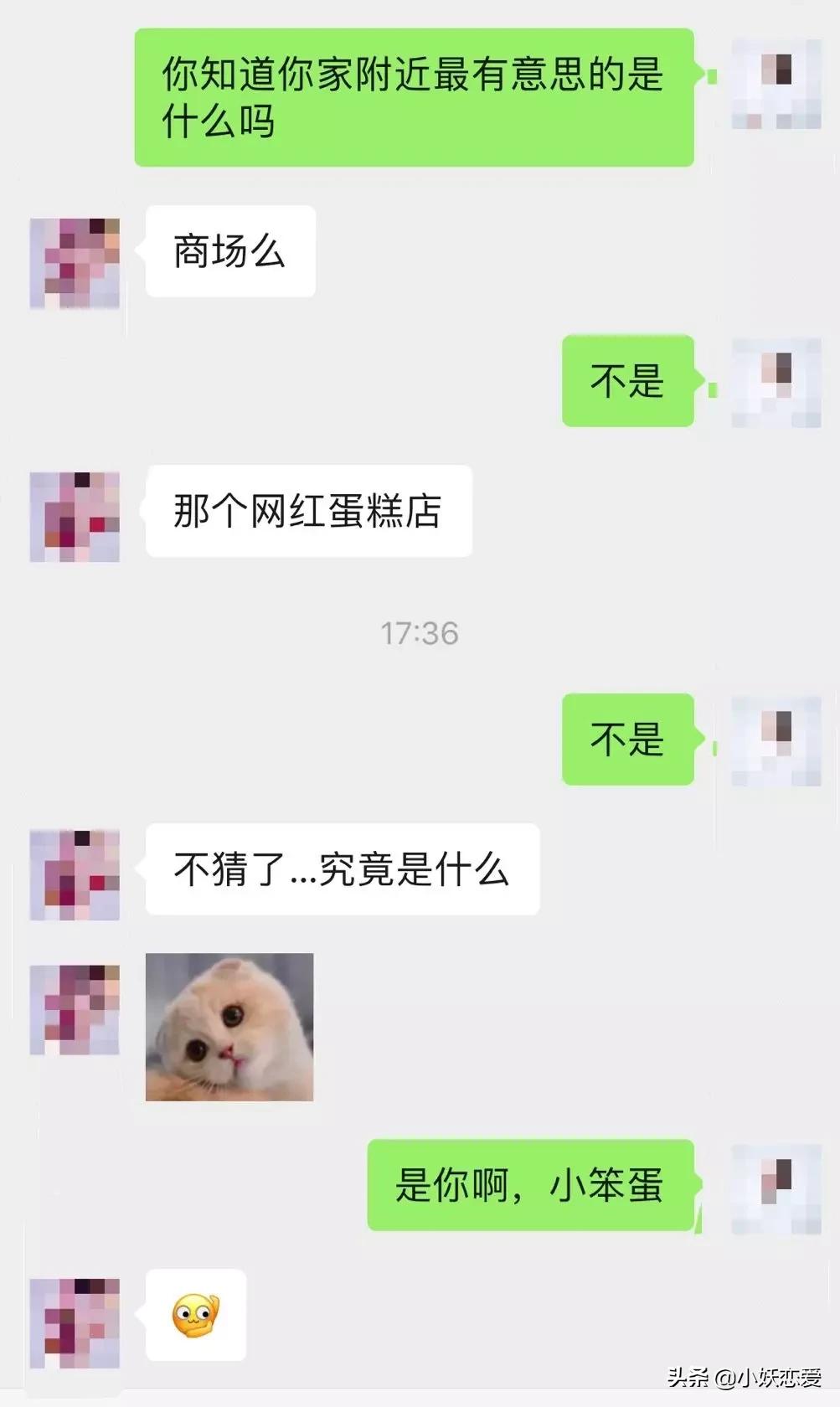840x1407 pixels.
Task: Click the first 不是 green message bubble
Action: point(627,381)
